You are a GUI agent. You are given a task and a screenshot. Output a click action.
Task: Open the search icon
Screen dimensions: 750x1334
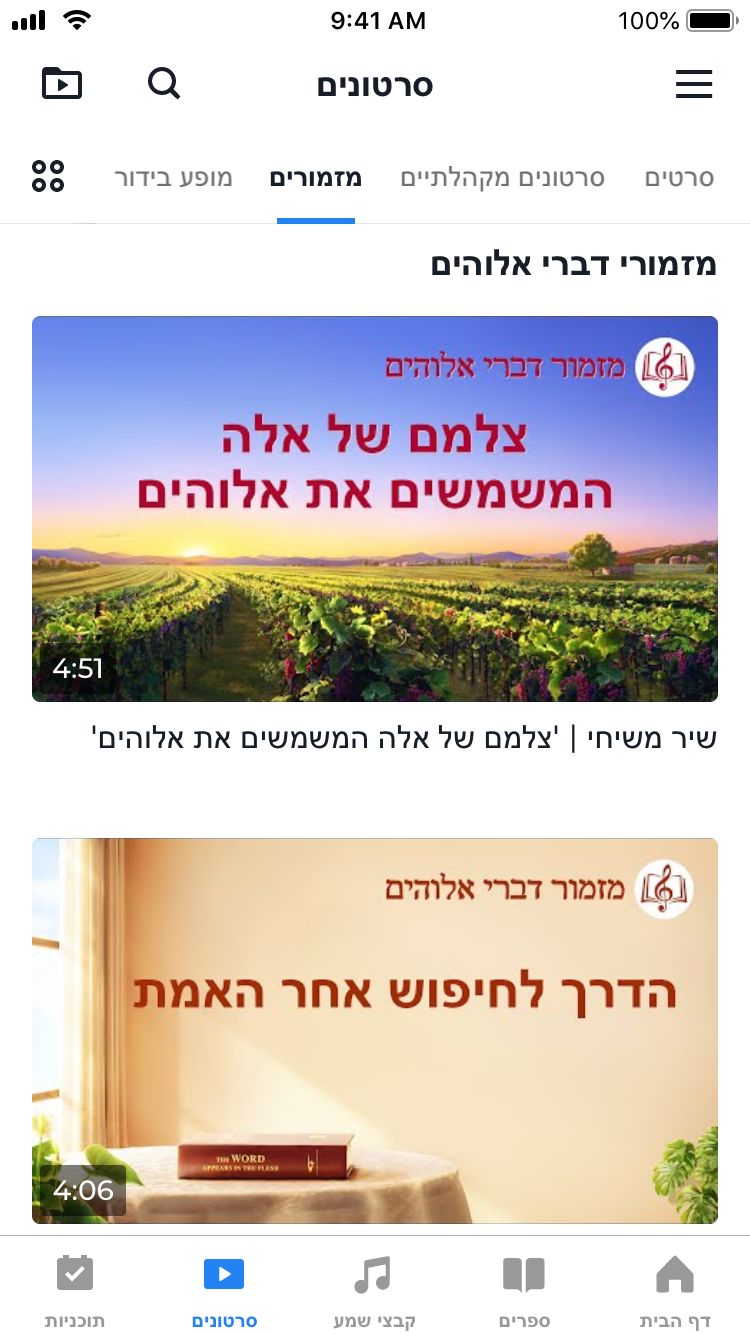[164, 84]
